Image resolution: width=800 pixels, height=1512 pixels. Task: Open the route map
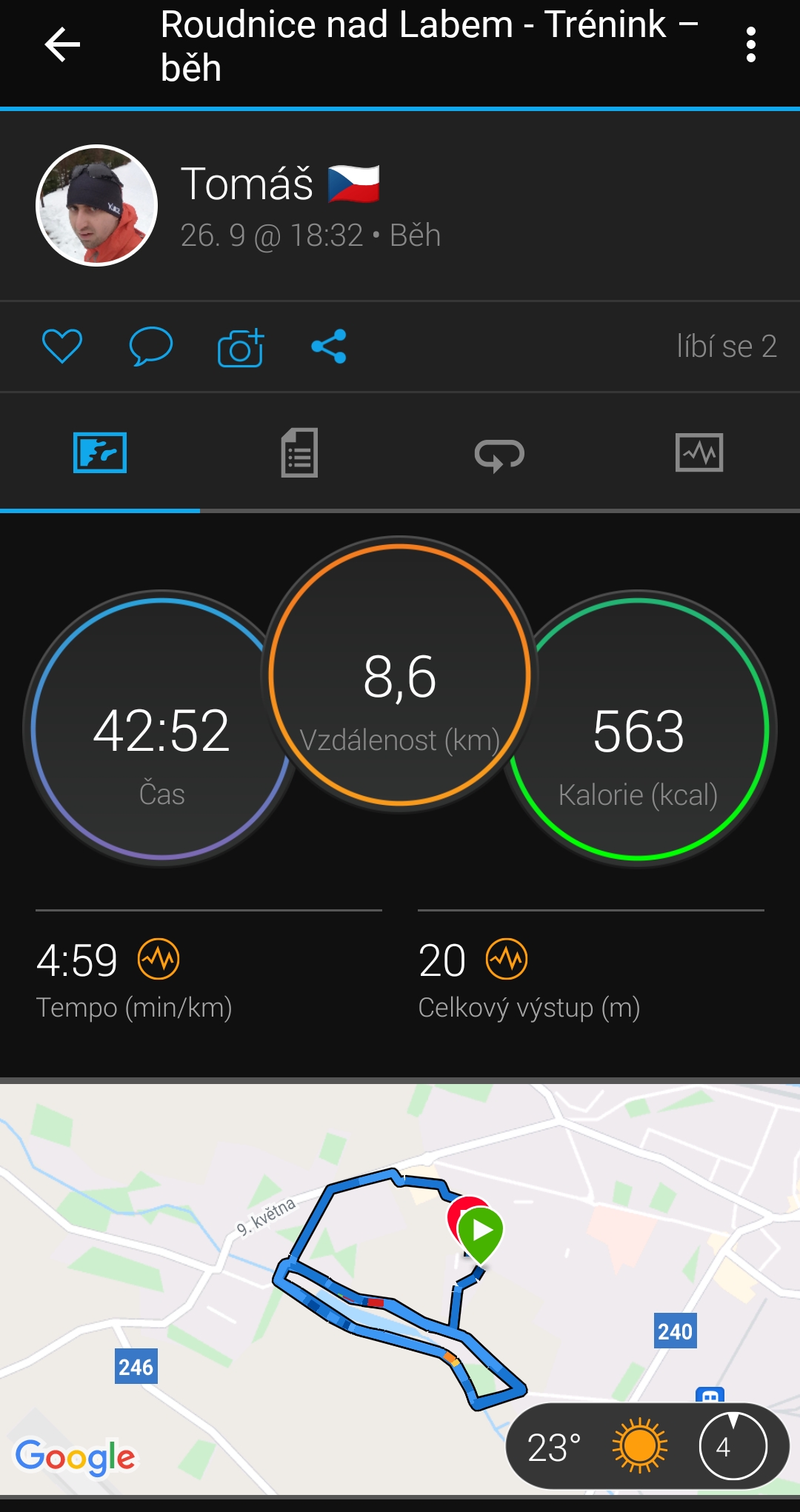[400, 1288]
